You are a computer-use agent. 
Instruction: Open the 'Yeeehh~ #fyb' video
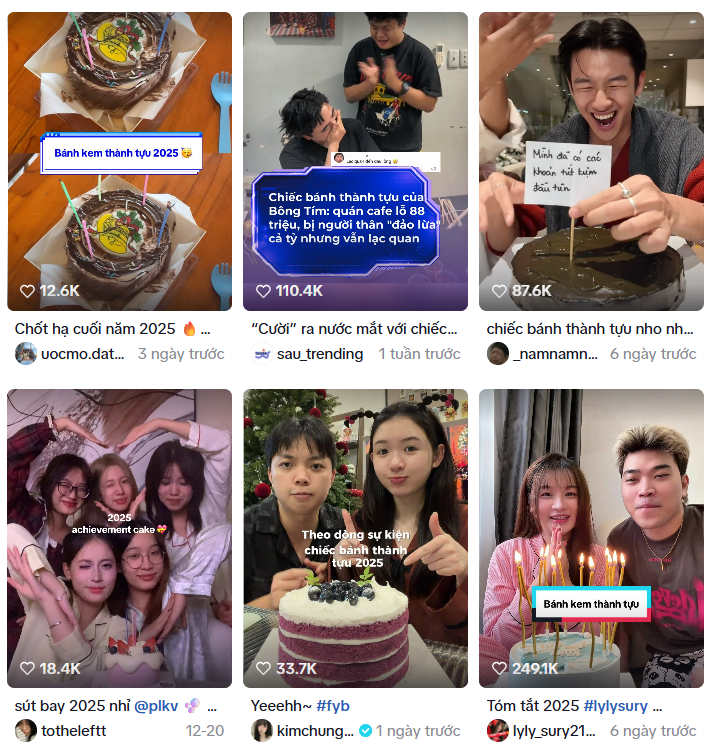(355, 538)
